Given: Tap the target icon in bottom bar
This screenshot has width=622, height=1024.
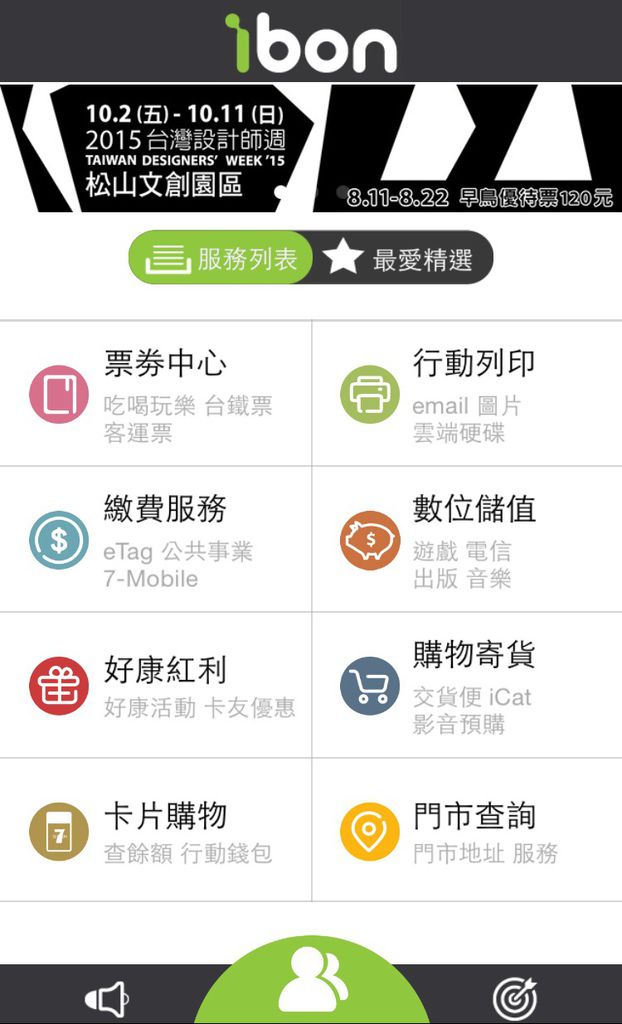Looking at the screenshot, I should pyautogui.click(x=515, y=999).
